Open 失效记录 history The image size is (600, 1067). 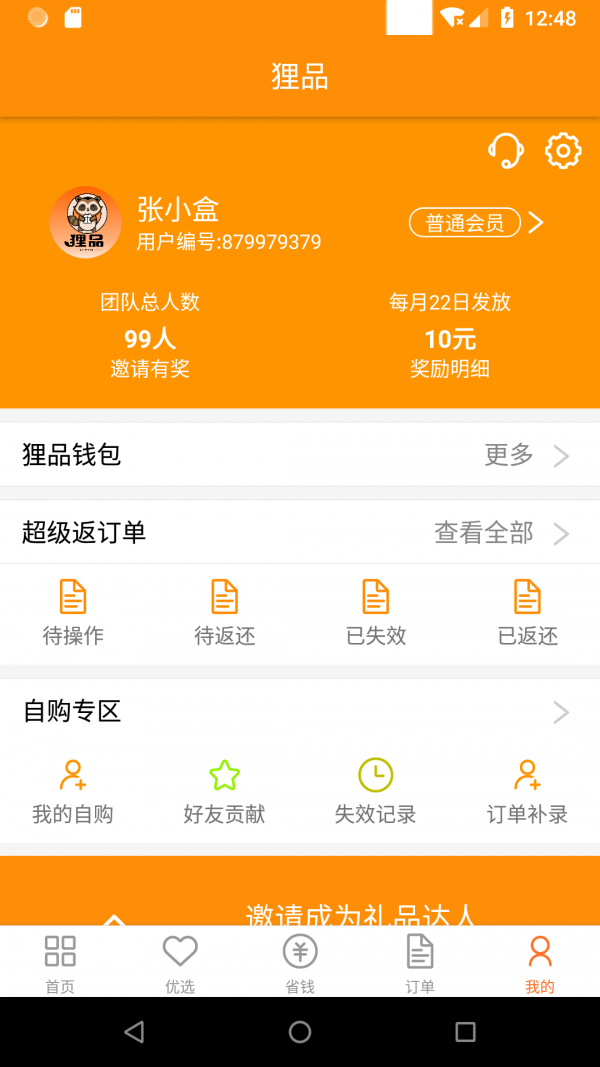pos(376,792)
